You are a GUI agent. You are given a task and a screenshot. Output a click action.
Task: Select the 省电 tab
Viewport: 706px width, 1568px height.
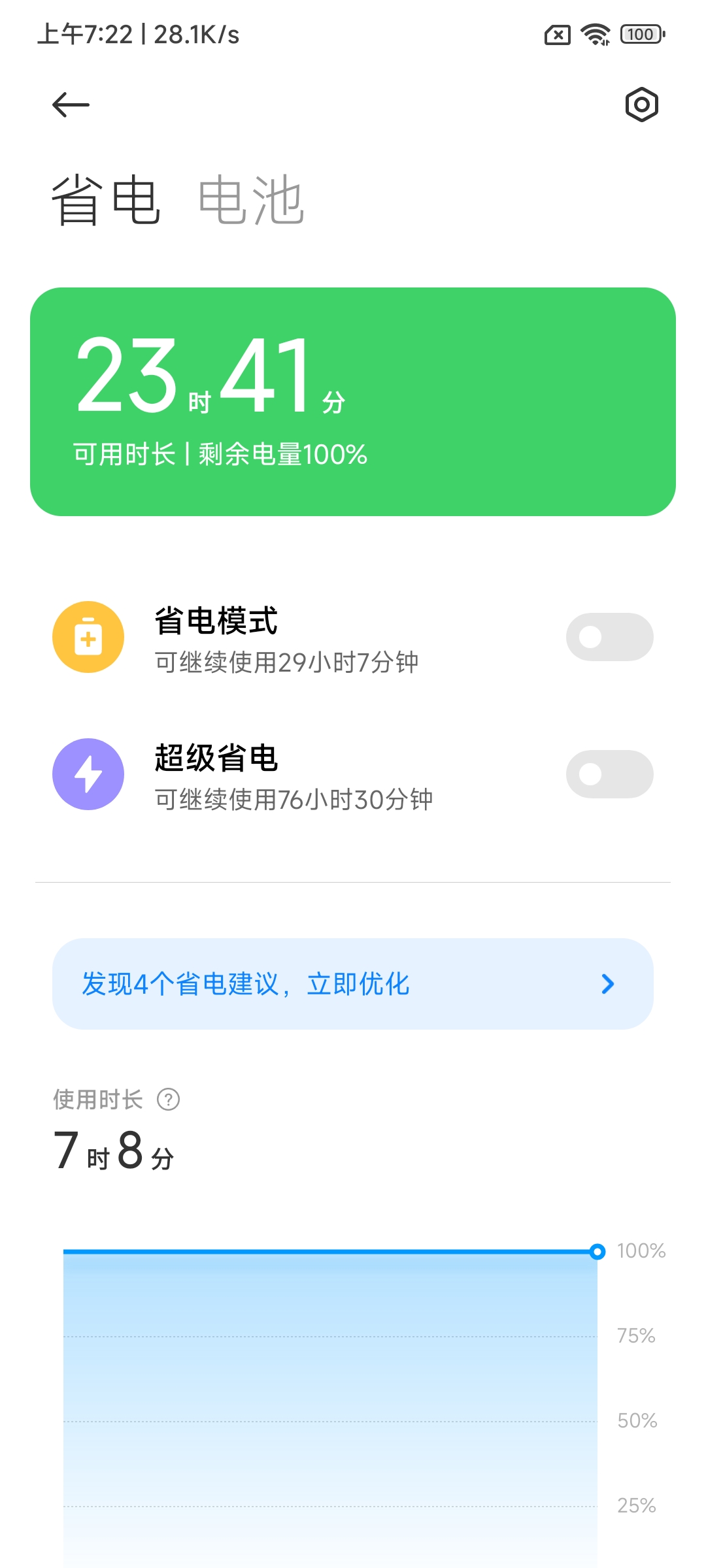106,200
